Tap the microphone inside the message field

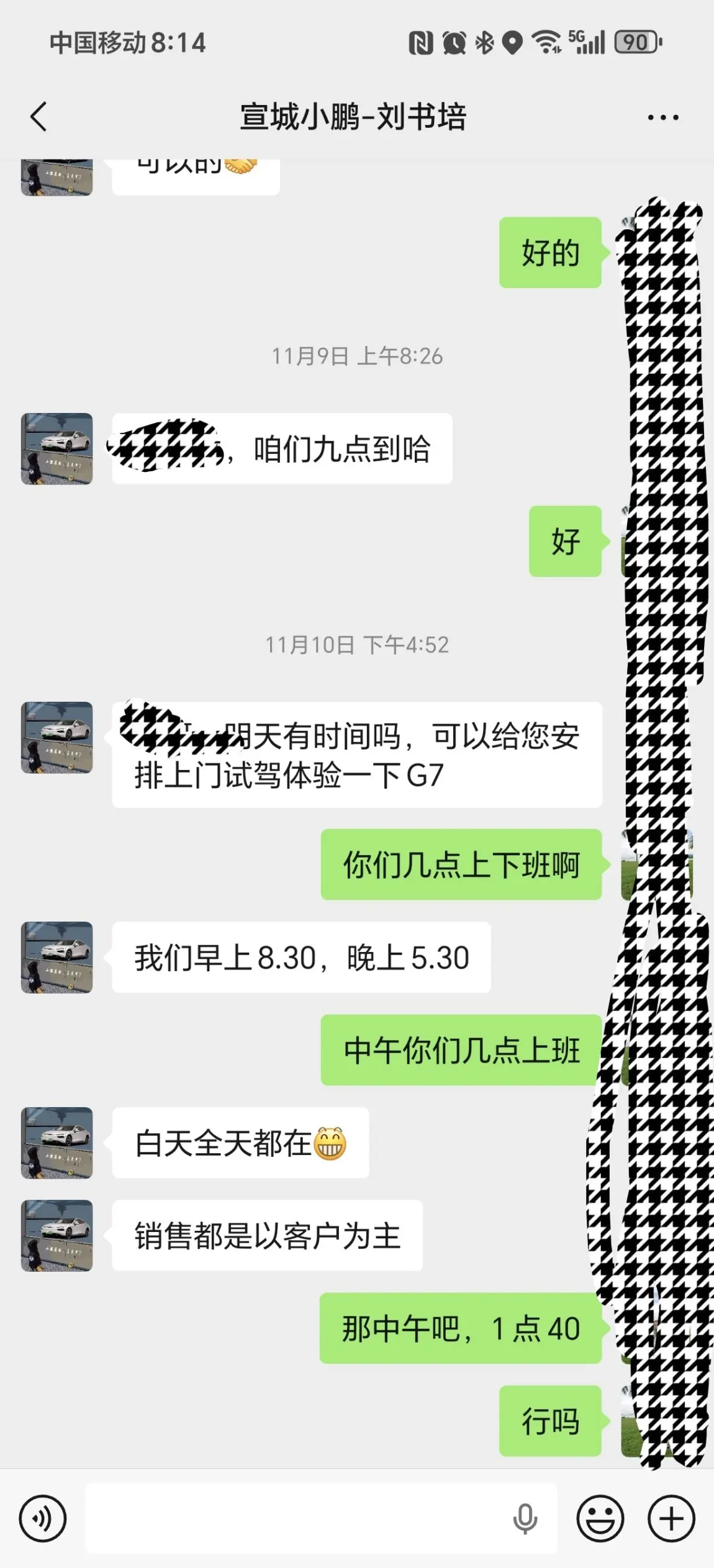click(x=525, y=1518)
